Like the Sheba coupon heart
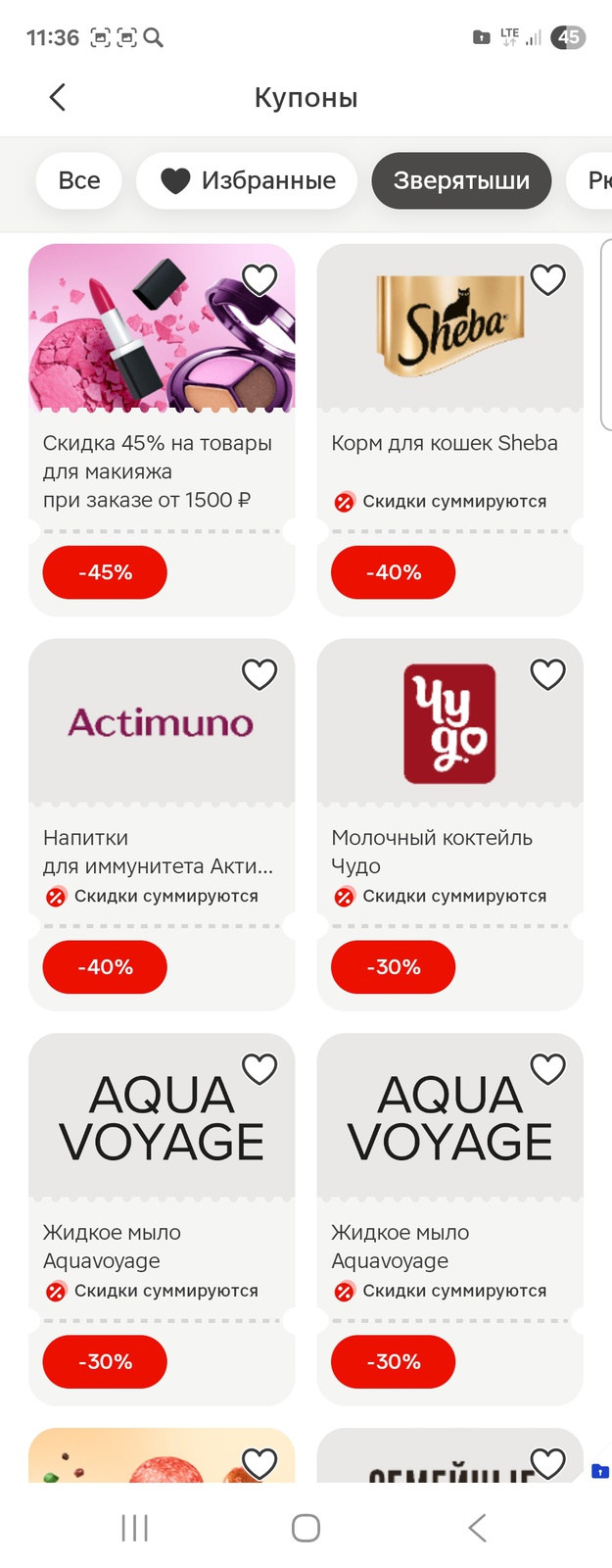 [x=547, y=280]
